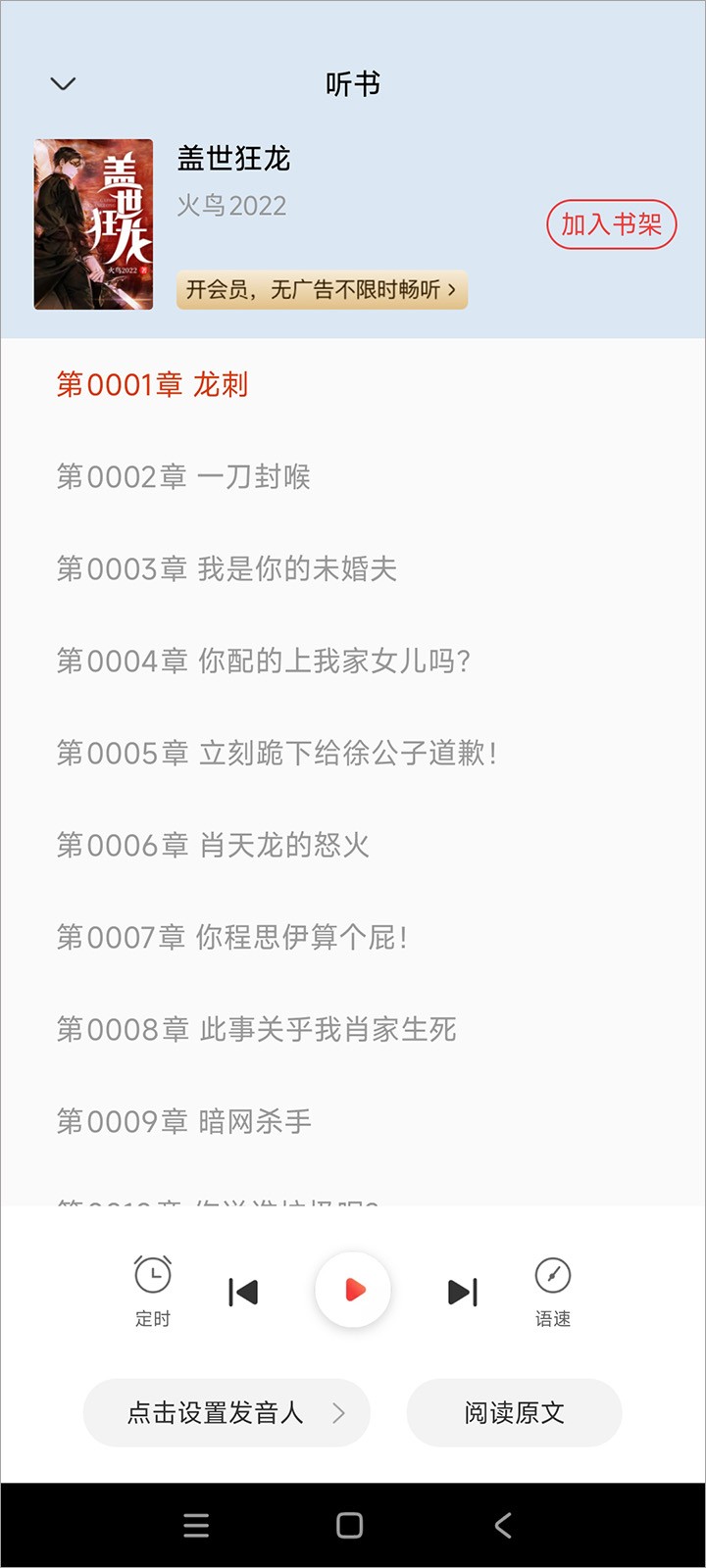This screenshot has height=1568, width=706.
Task: Expand 点击设置发音人 voice settings via its arrow
Action: [x=340, y=1412]
